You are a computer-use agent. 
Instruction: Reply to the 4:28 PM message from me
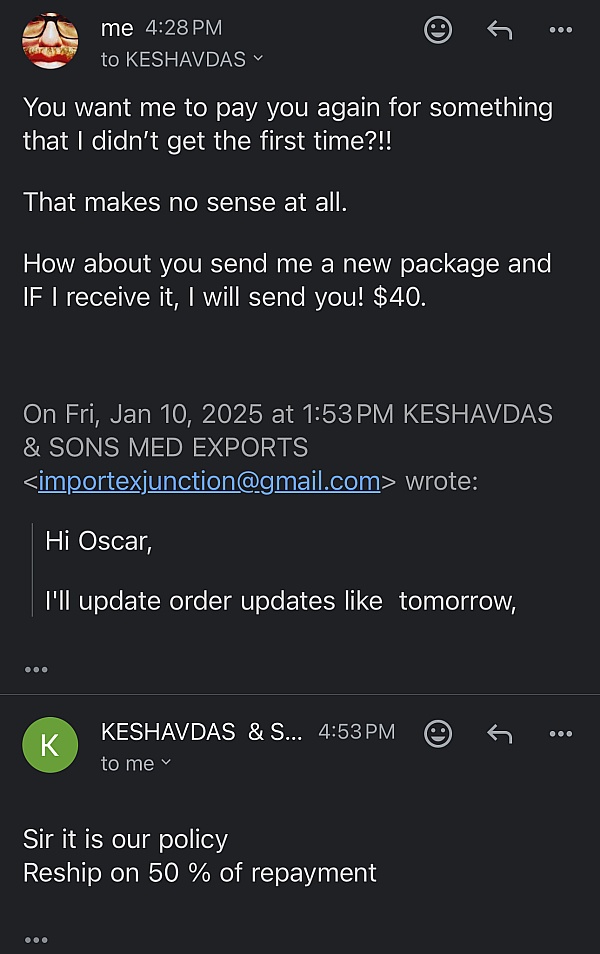(x=499, y=30)
